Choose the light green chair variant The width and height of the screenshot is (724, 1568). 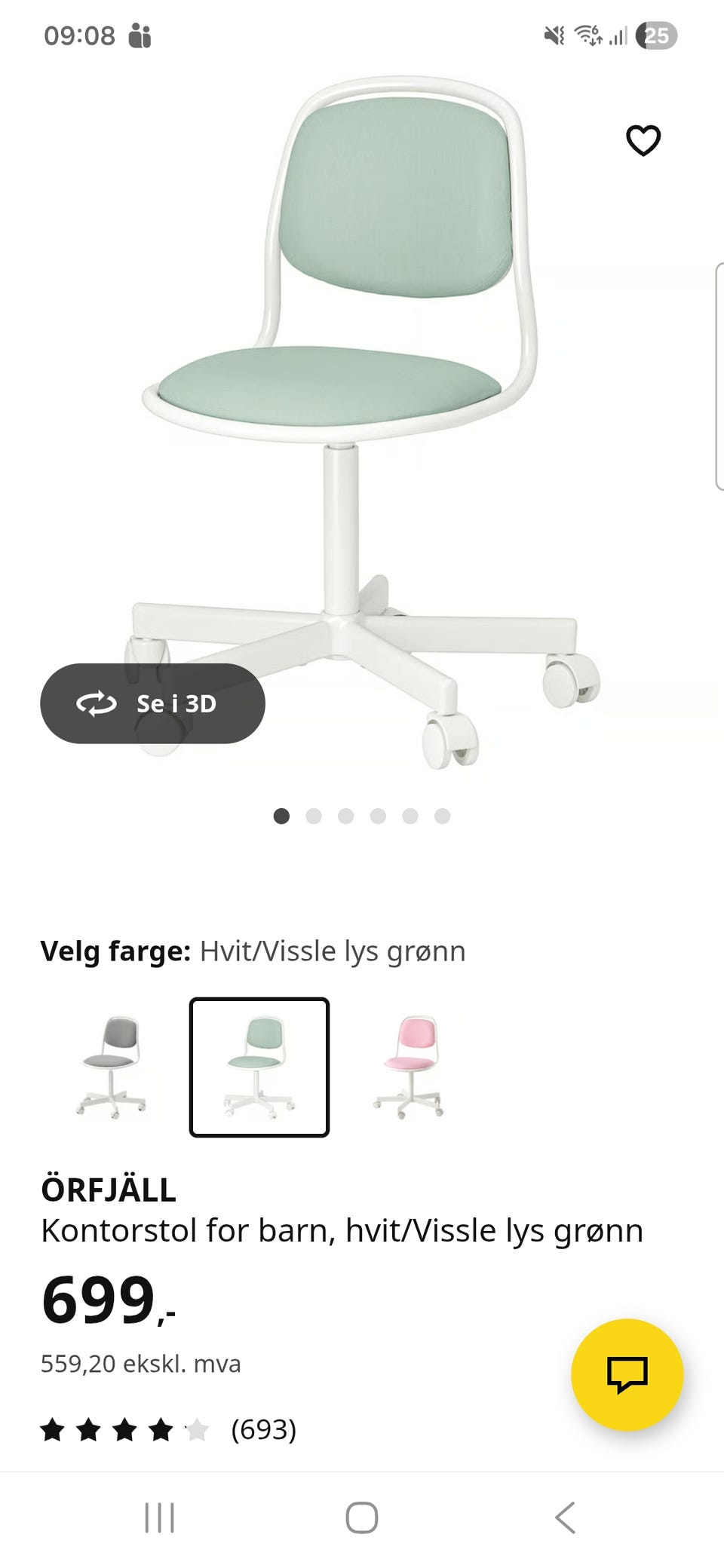point(259,1067)
